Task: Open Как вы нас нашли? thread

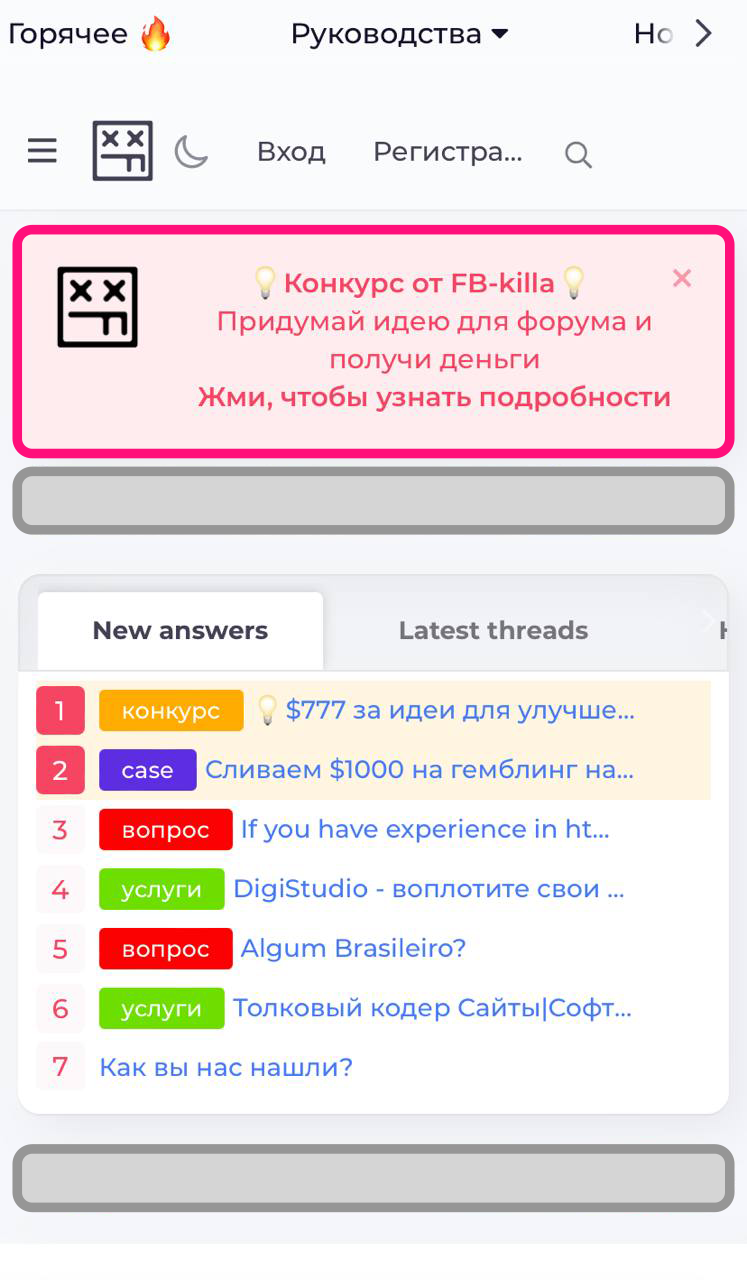Action: (226, 1068)
